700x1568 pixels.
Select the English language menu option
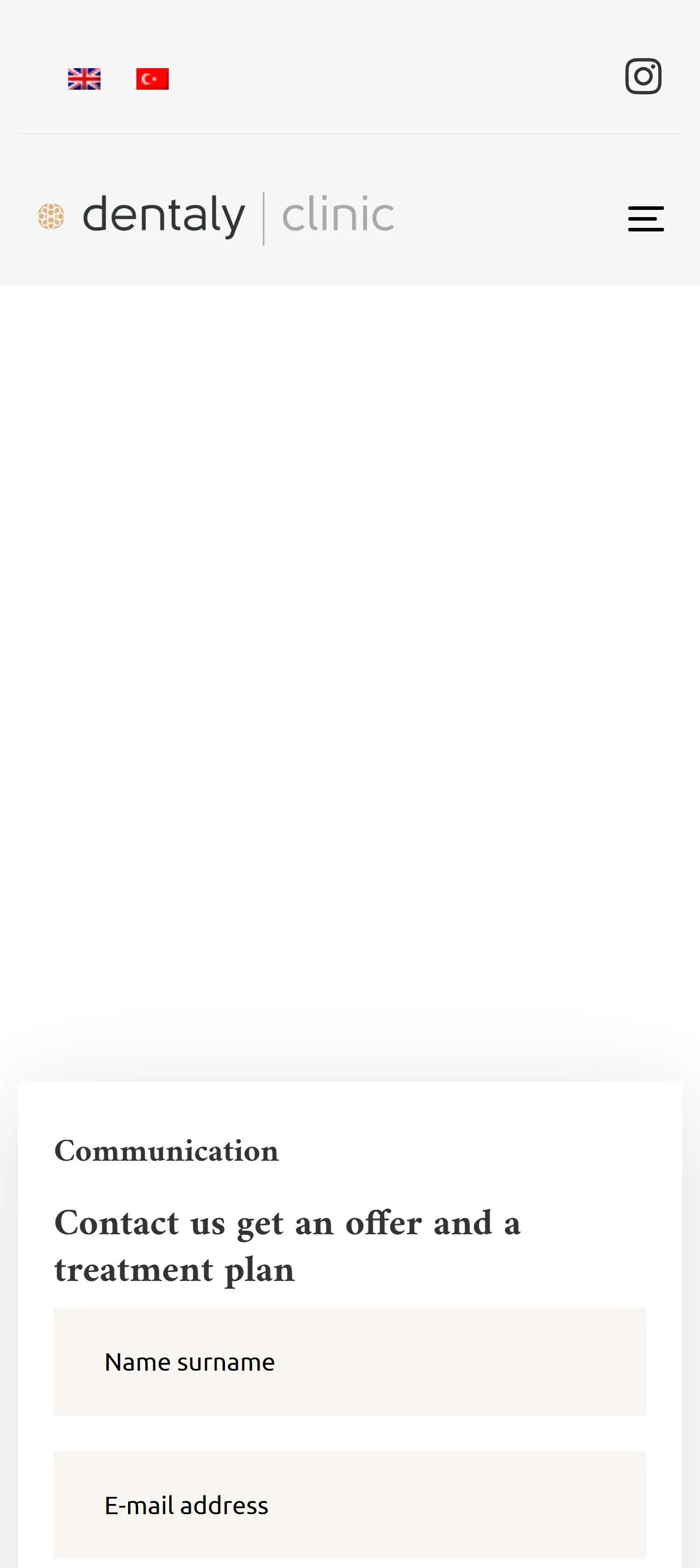[x=84, y=78]
